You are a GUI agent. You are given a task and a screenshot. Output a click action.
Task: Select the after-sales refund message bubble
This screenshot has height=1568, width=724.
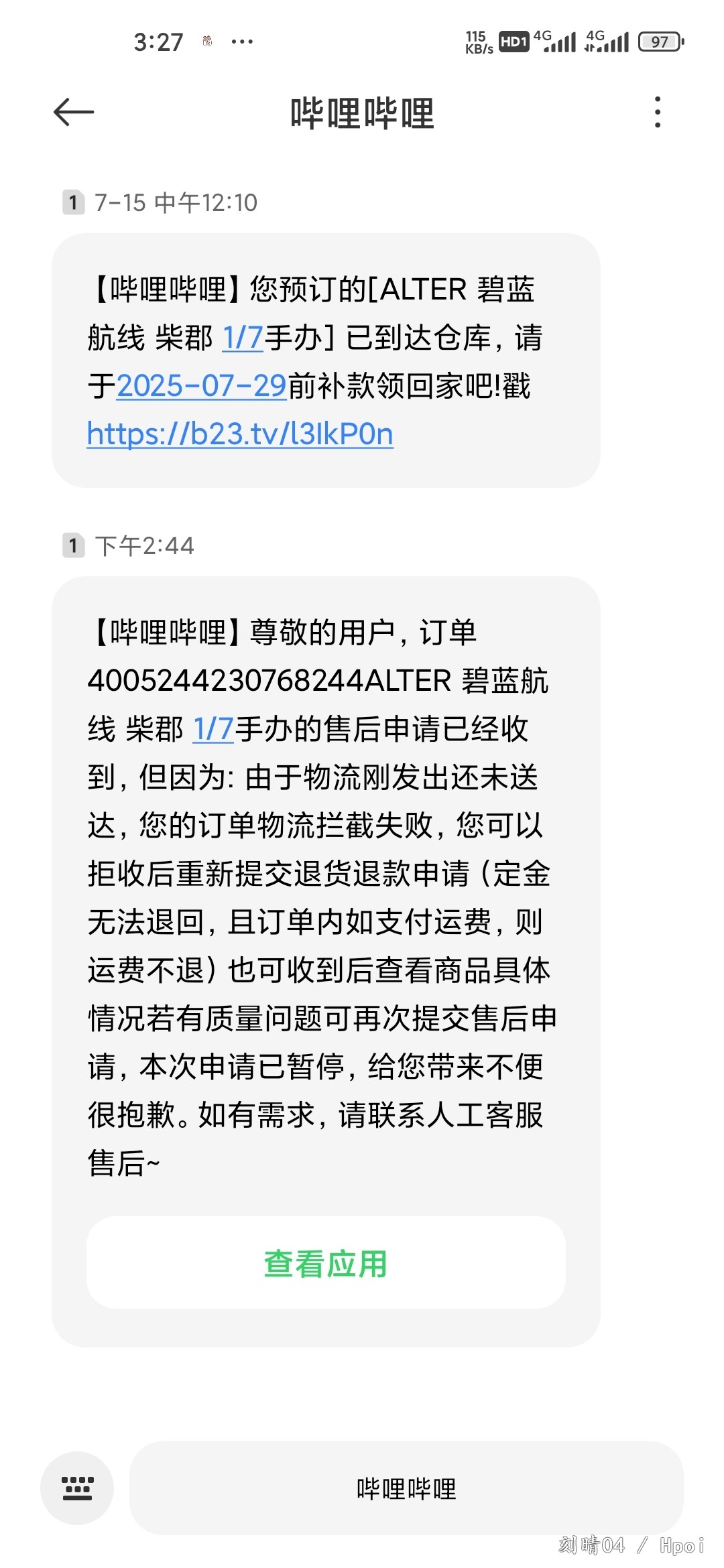tap(326, 871)
